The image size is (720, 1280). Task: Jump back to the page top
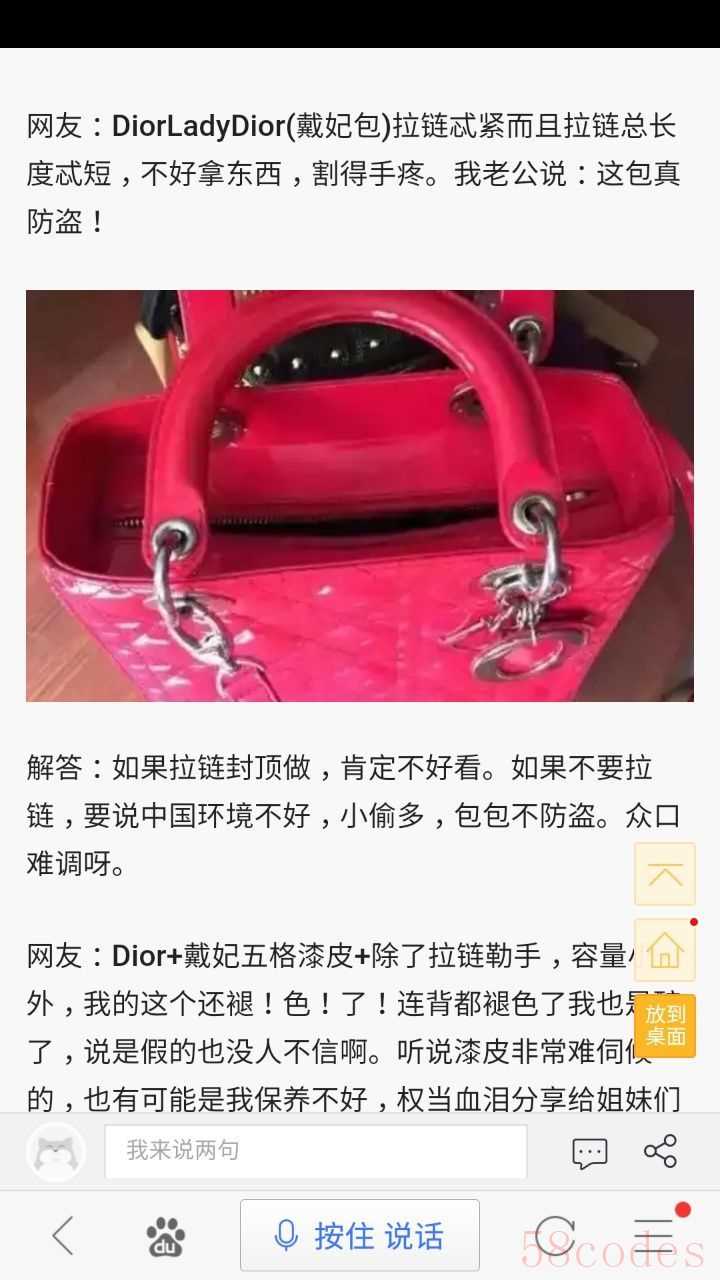664,874
